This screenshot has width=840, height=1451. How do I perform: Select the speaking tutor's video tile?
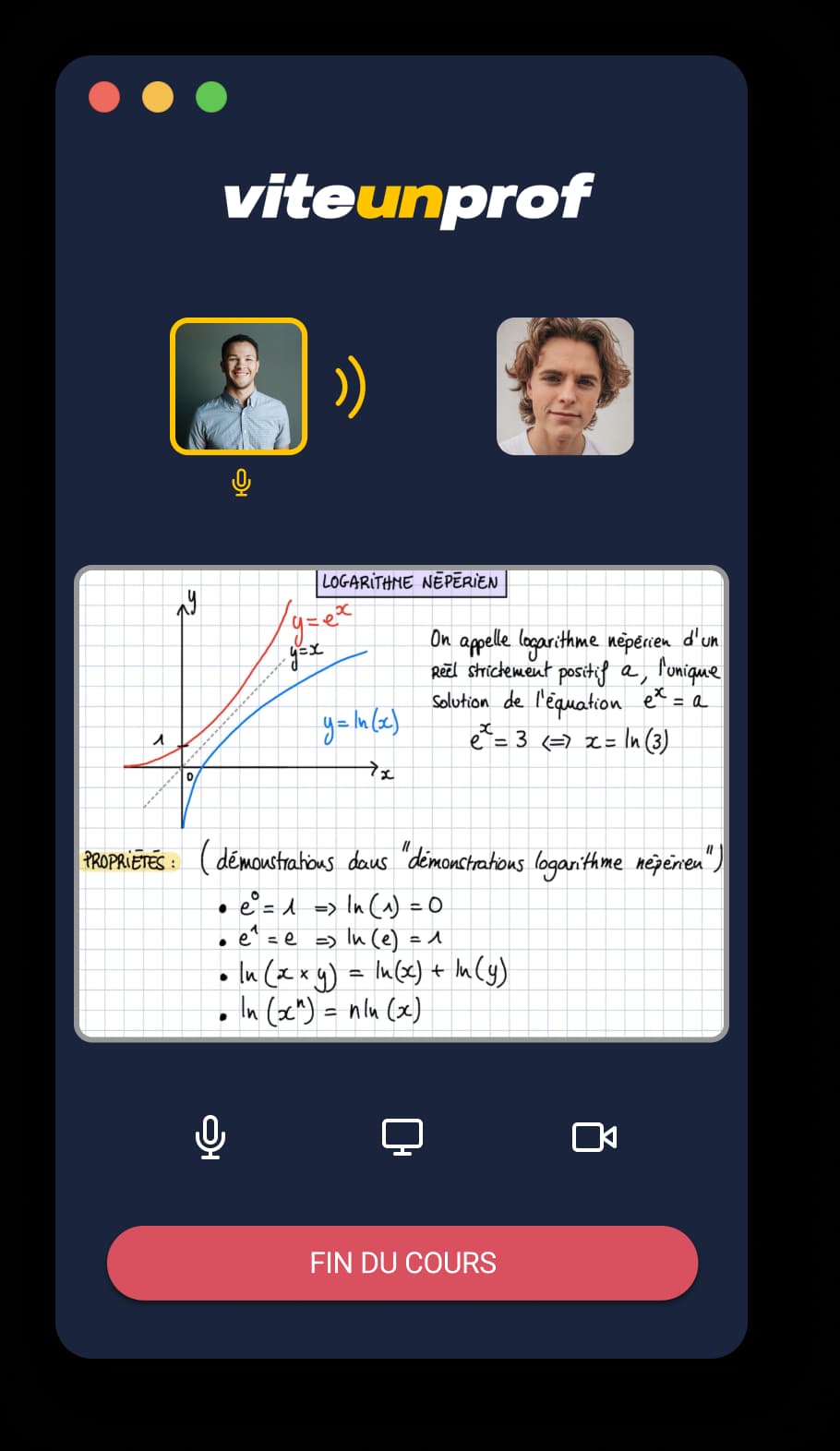[x=239, y=387]
